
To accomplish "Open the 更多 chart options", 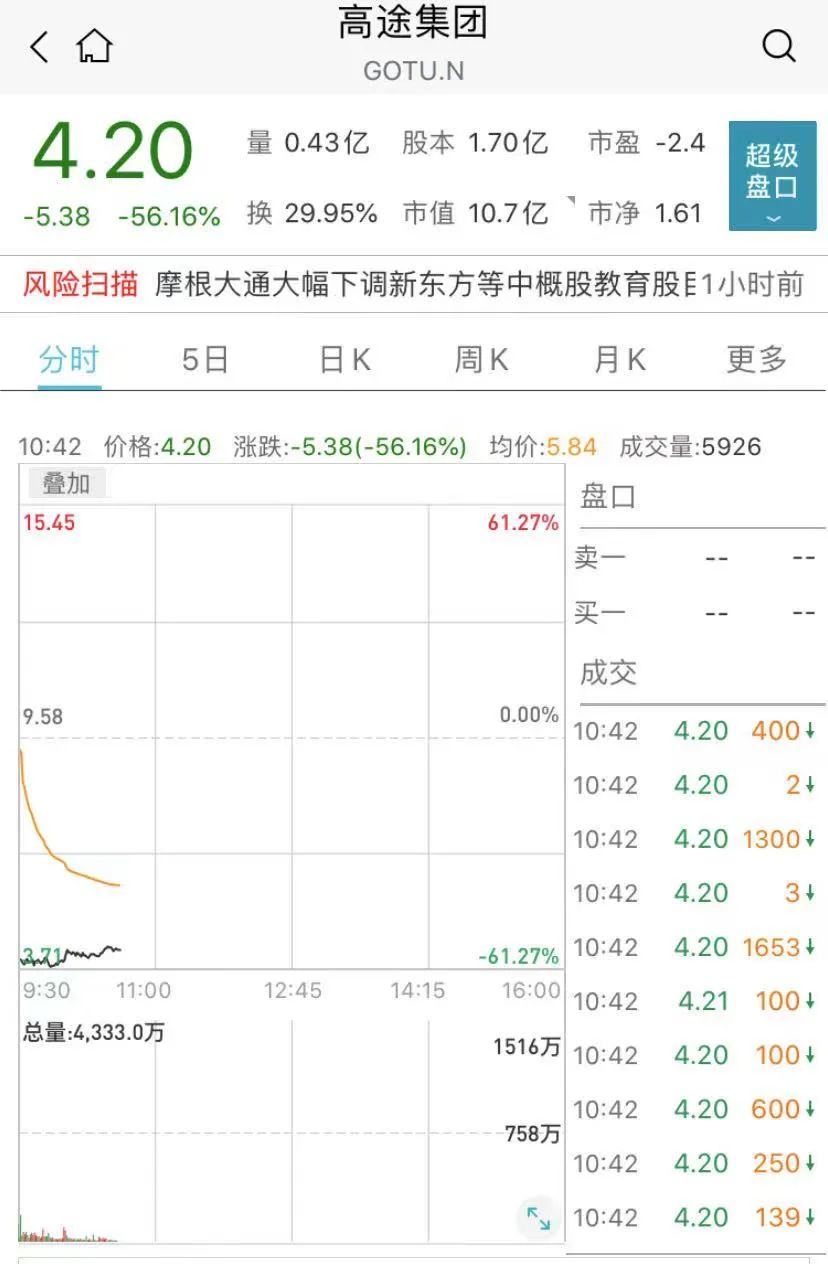I will (756, 360).
